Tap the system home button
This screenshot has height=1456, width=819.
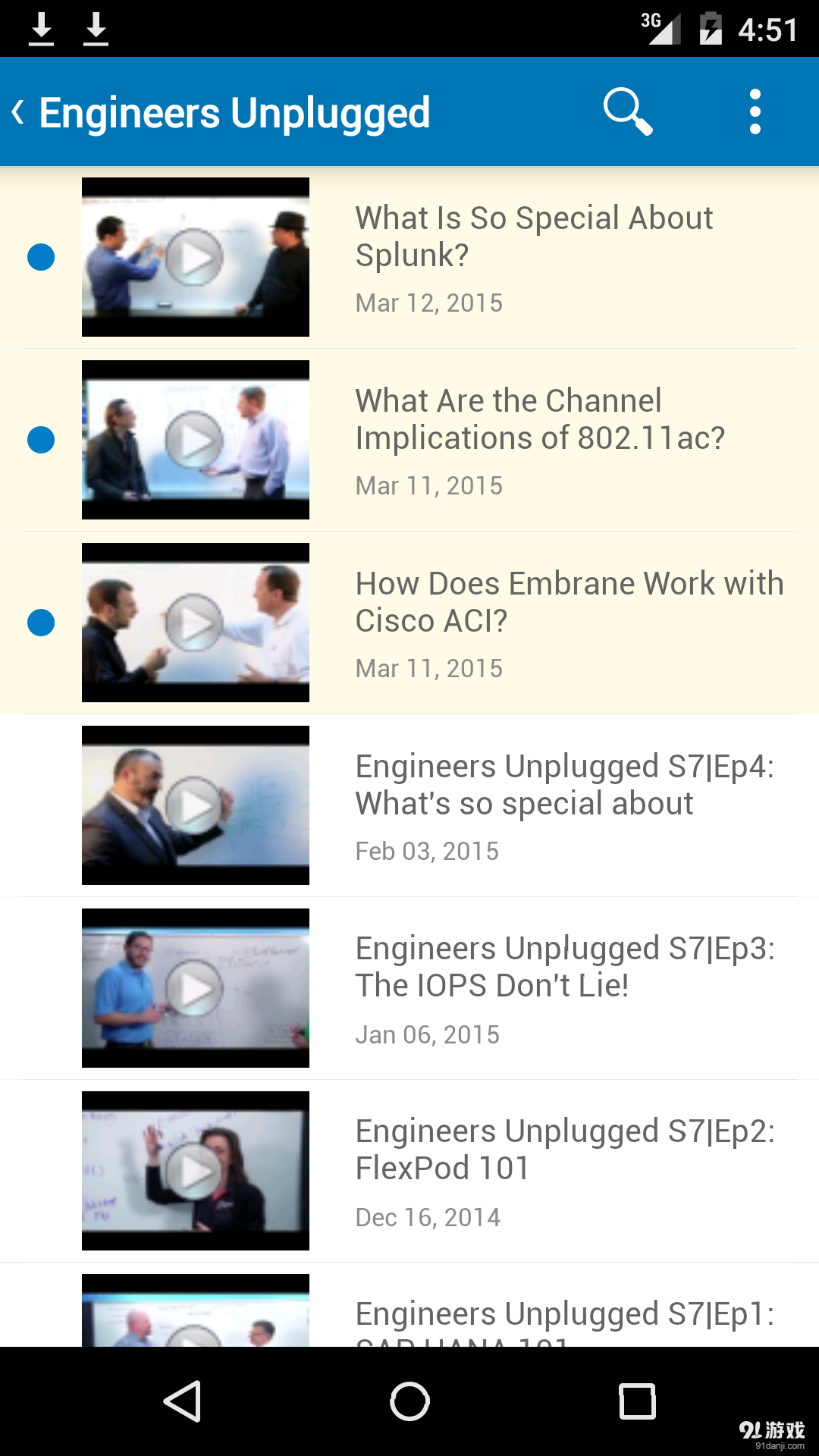tap(409, 1401)
